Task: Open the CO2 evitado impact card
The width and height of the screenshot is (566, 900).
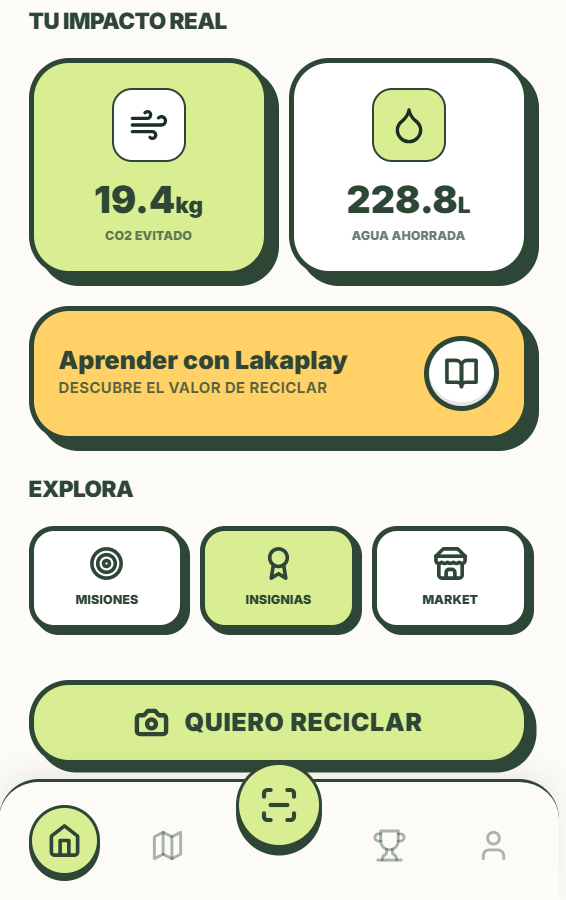Action: point(149,166)
